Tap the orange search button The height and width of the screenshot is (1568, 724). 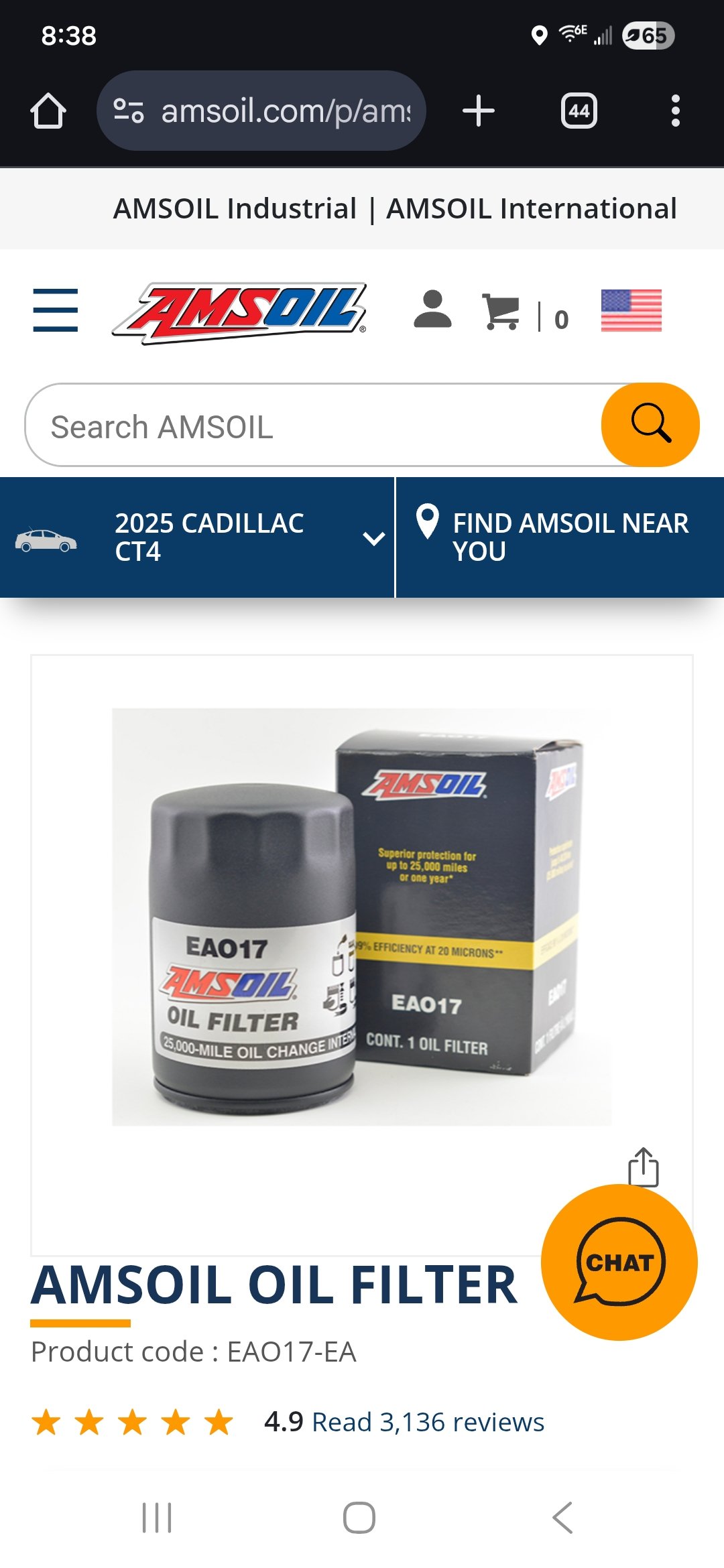pos(650,424)
